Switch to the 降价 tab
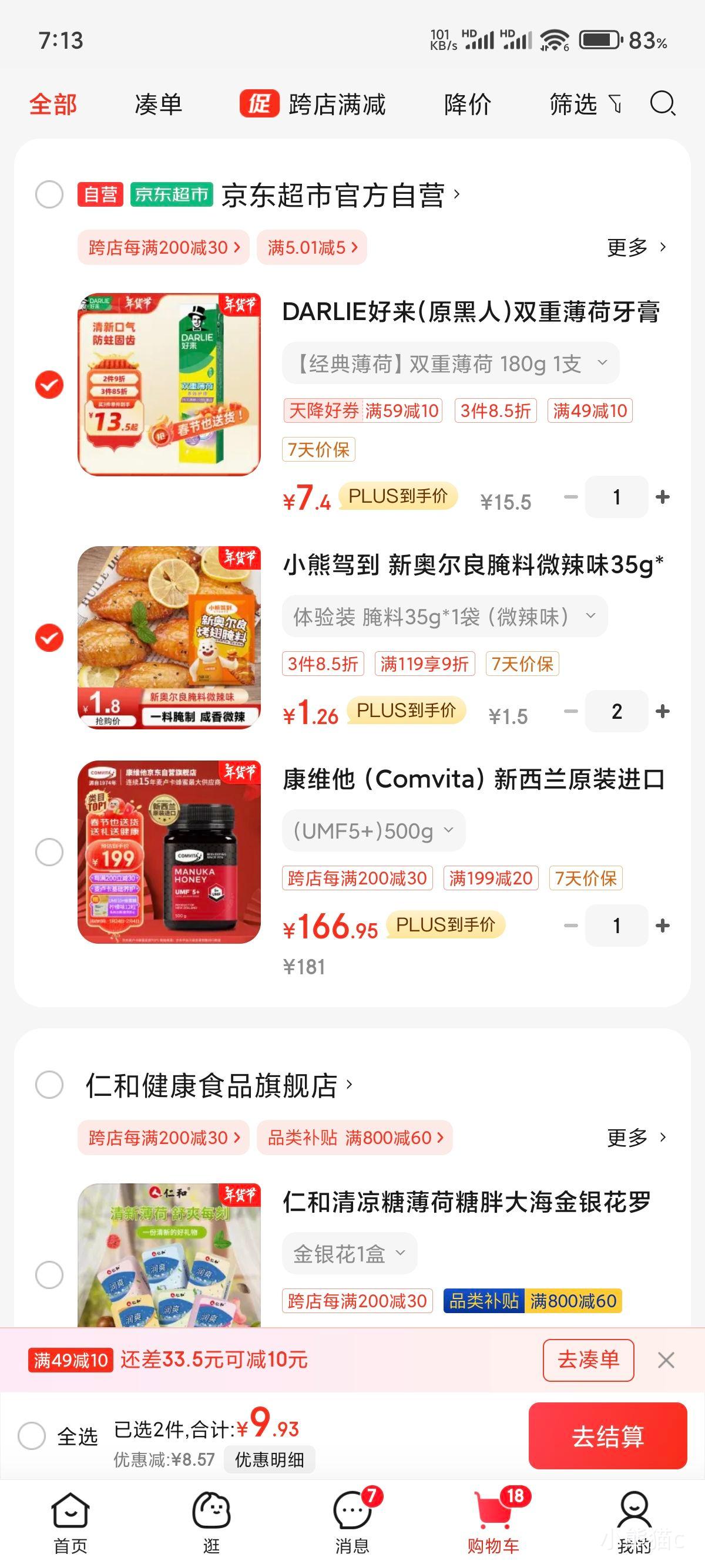Image resolution: width=705 pixels, height=1568 pixels. click(467, 104)
